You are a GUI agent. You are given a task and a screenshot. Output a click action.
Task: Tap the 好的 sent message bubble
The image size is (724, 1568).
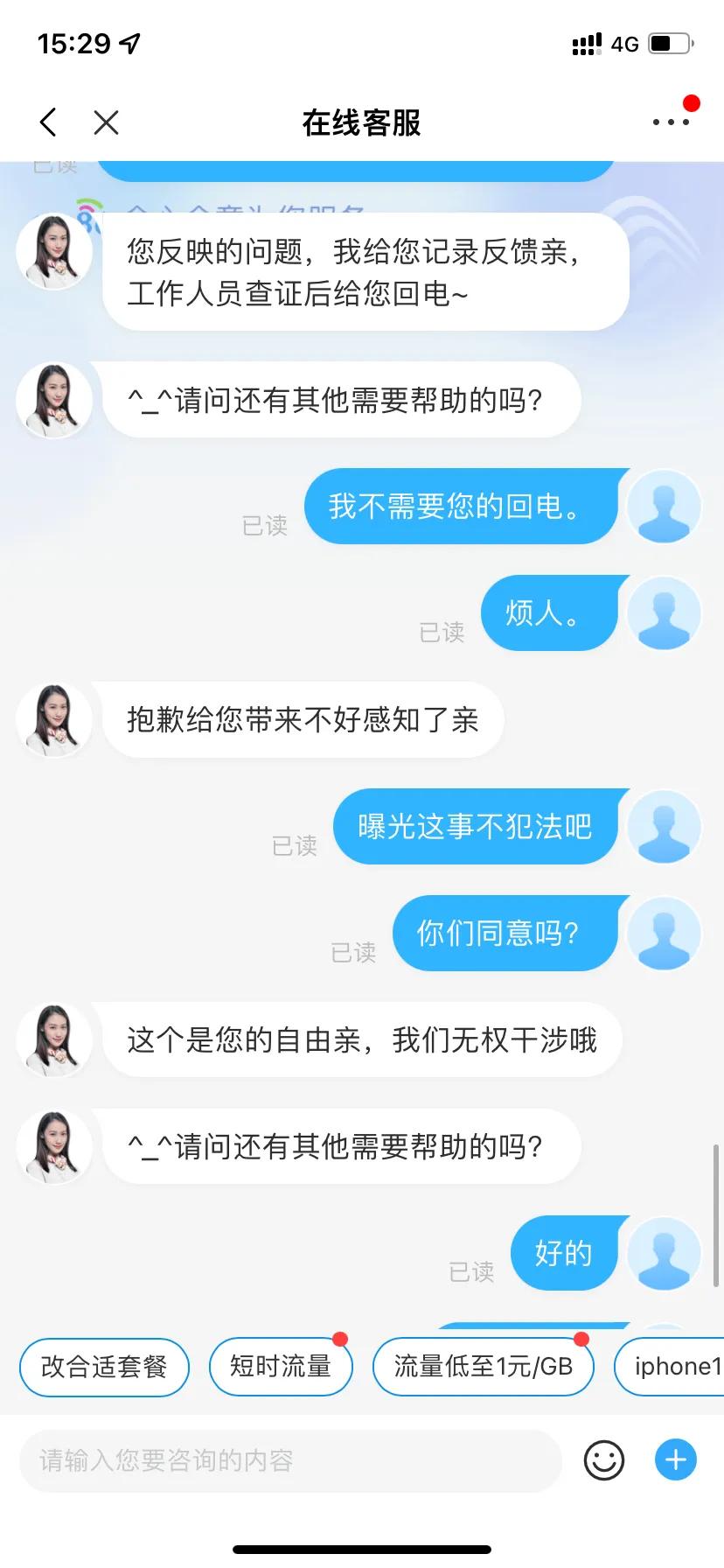565,1253
